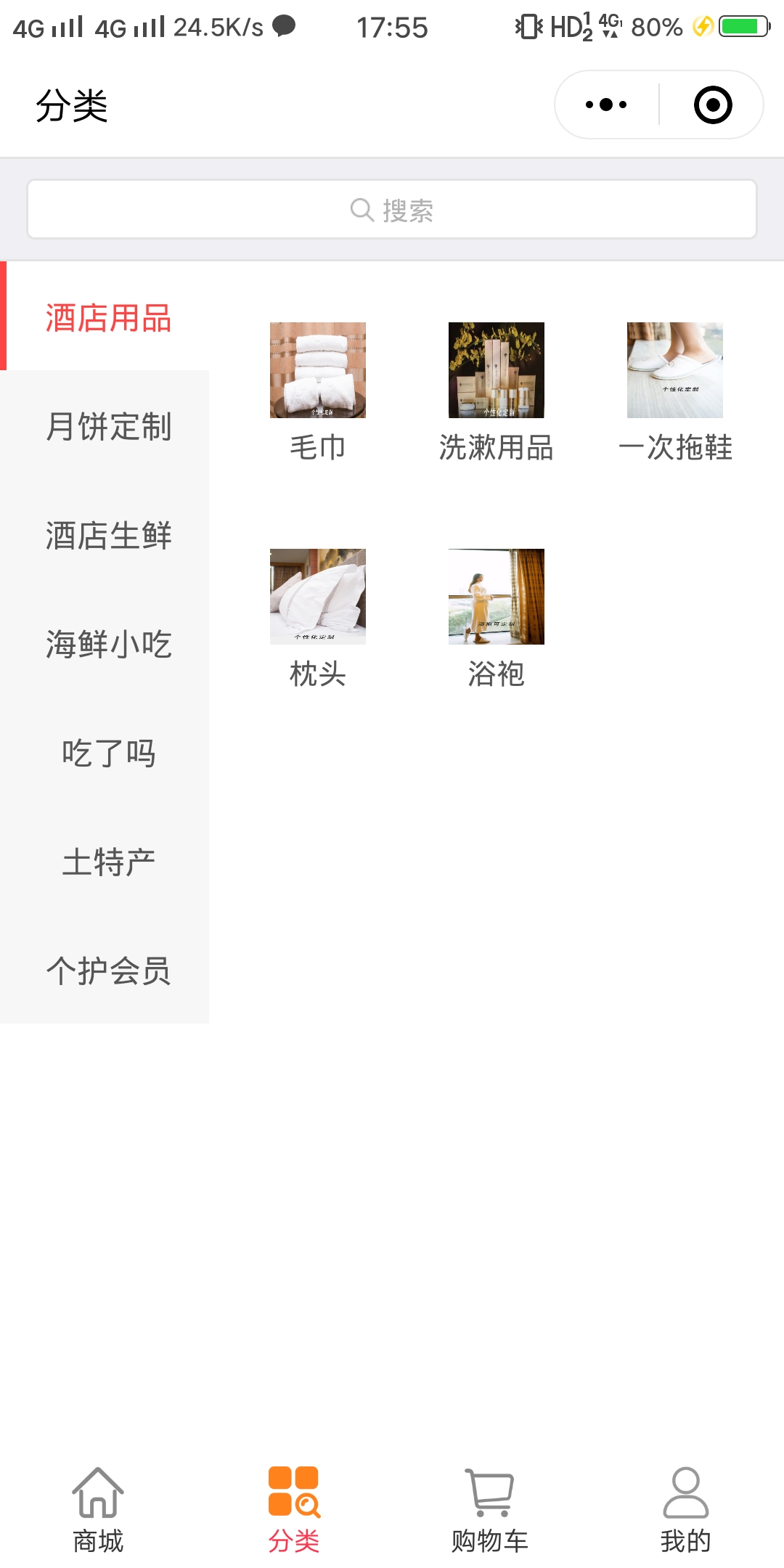The width and height of the screenshot is (784, 1568).
Task: Switch to the 月饼定制 category
Action: coord(108,426)
